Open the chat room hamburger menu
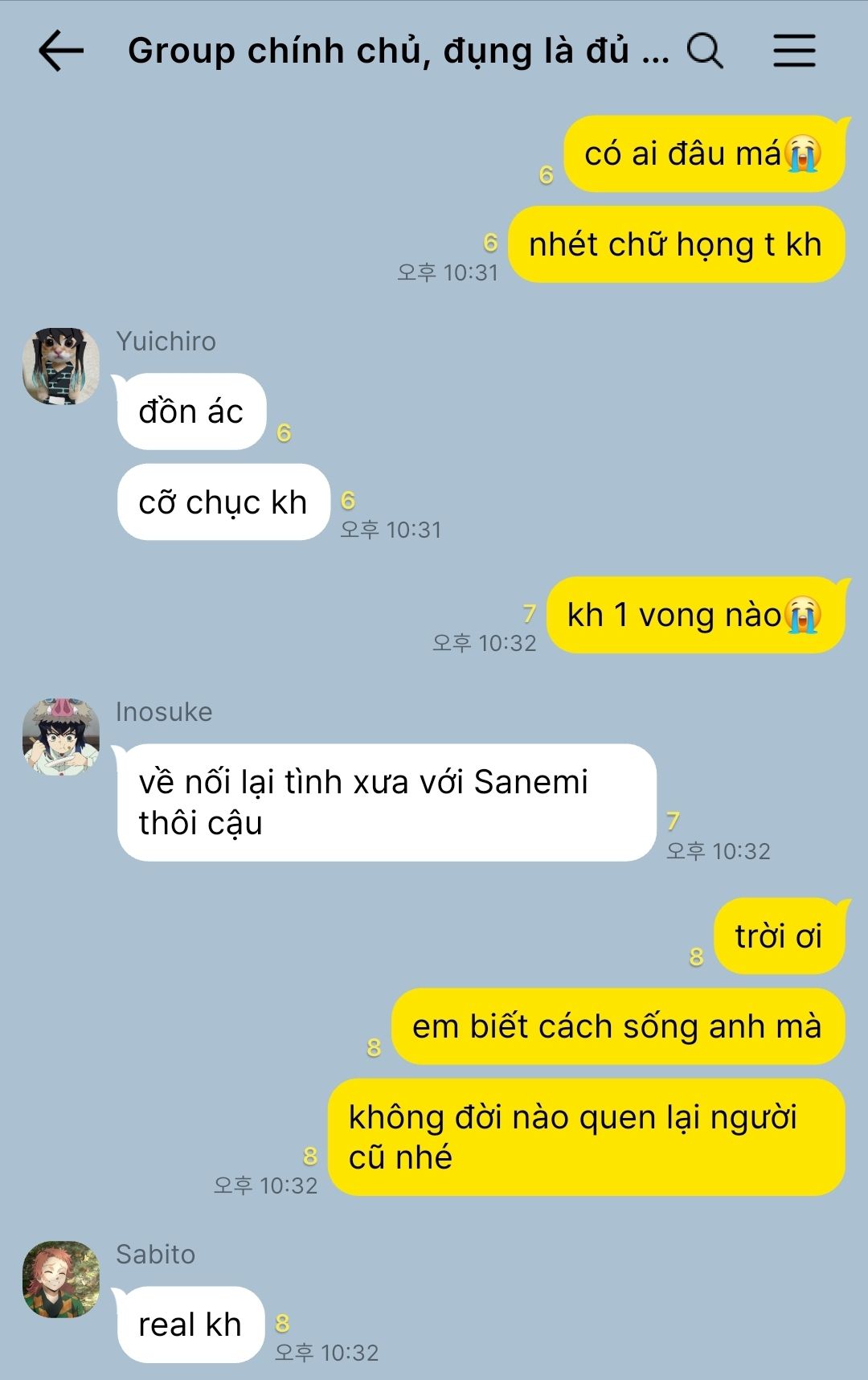The width and height of the screenshot is (868, 1380). coord(794,51)
